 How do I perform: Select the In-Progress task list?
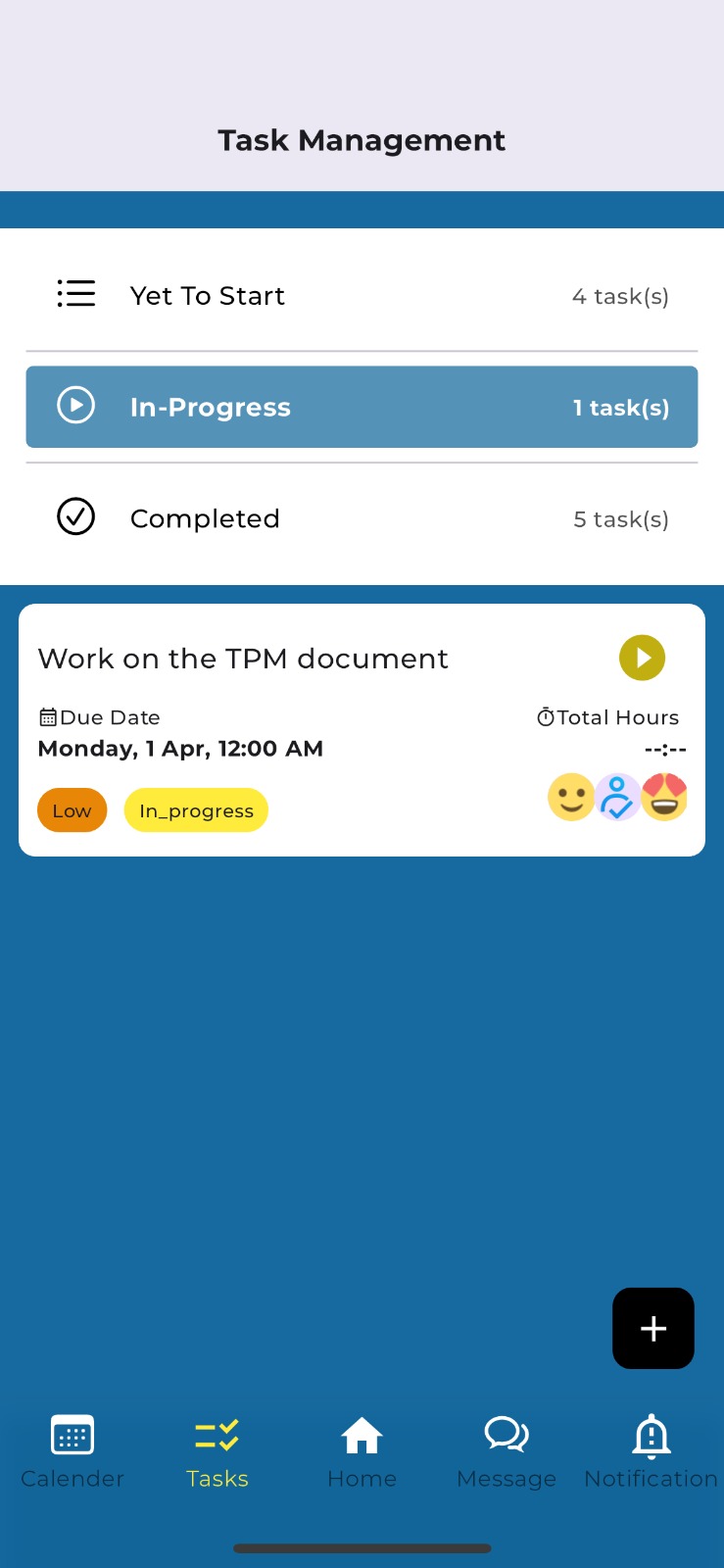(362, 407)
